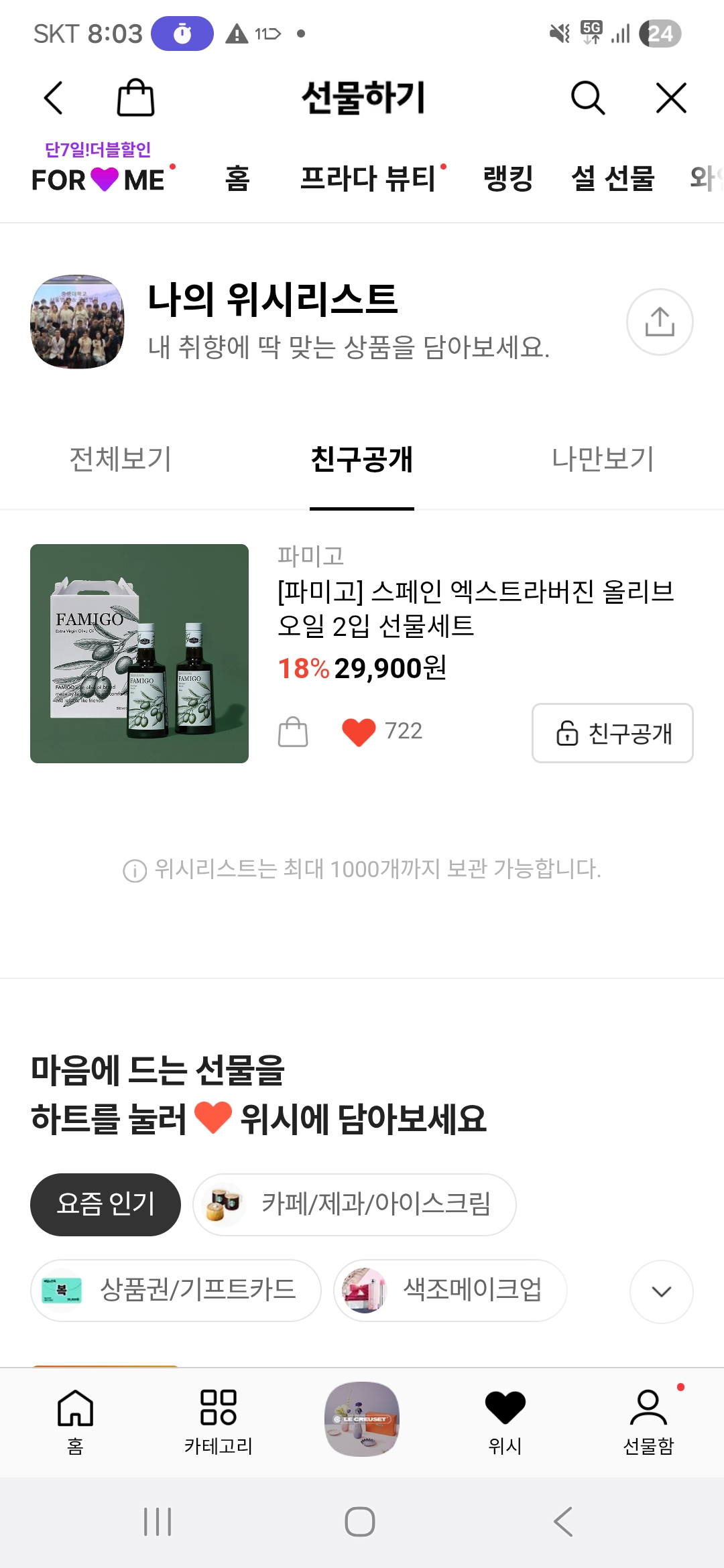
Task: Switch to the 랭킹 top tab
Action: click(508, 178)
